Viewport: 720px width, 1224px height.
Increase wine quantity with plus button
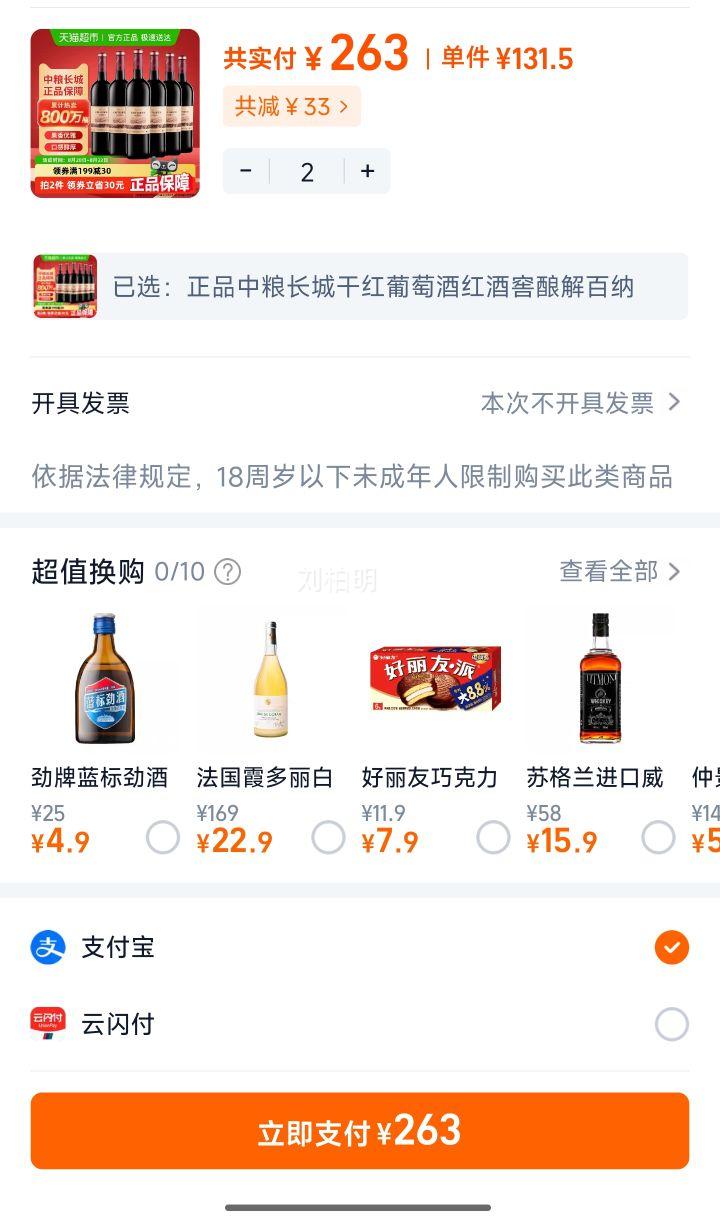pyautogui.click(x=367, y=171)
